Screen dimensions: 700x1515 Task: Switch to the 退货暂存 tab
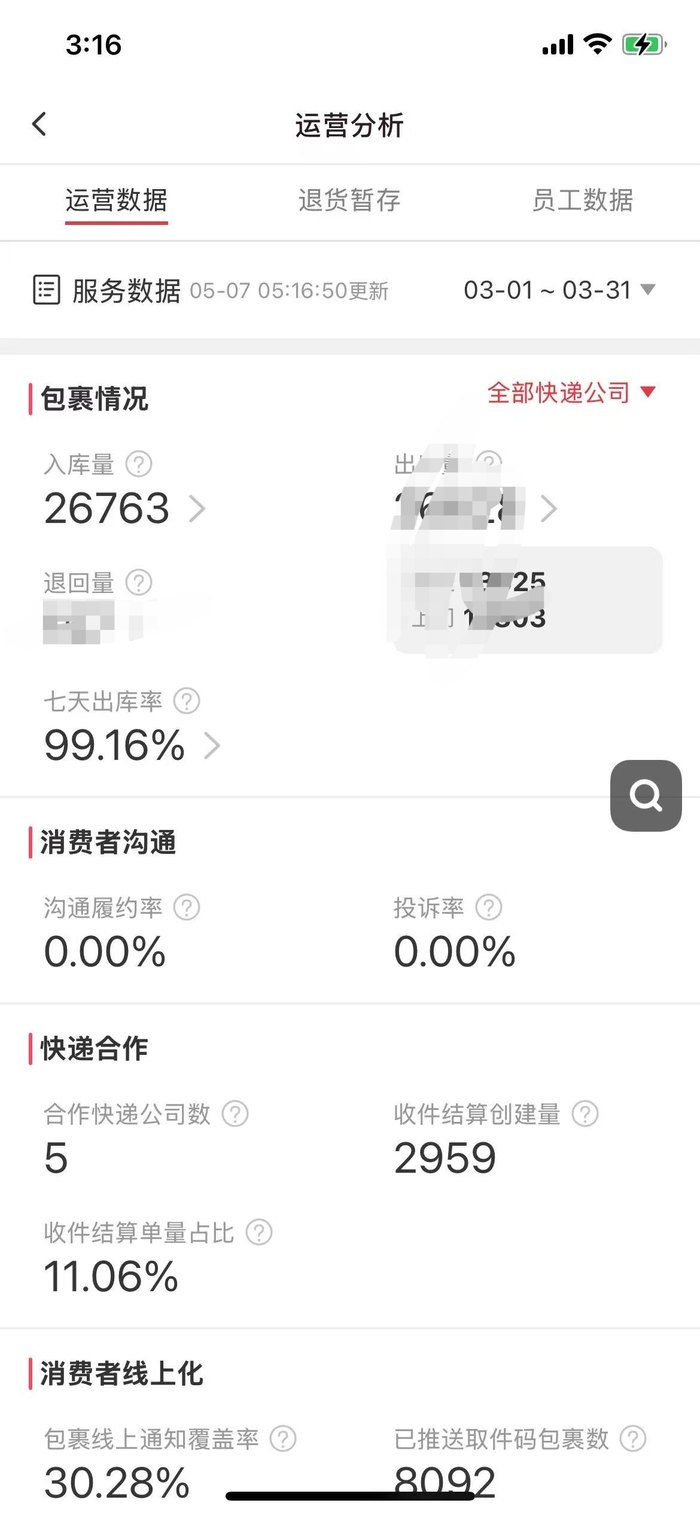[x=349, y=200]
